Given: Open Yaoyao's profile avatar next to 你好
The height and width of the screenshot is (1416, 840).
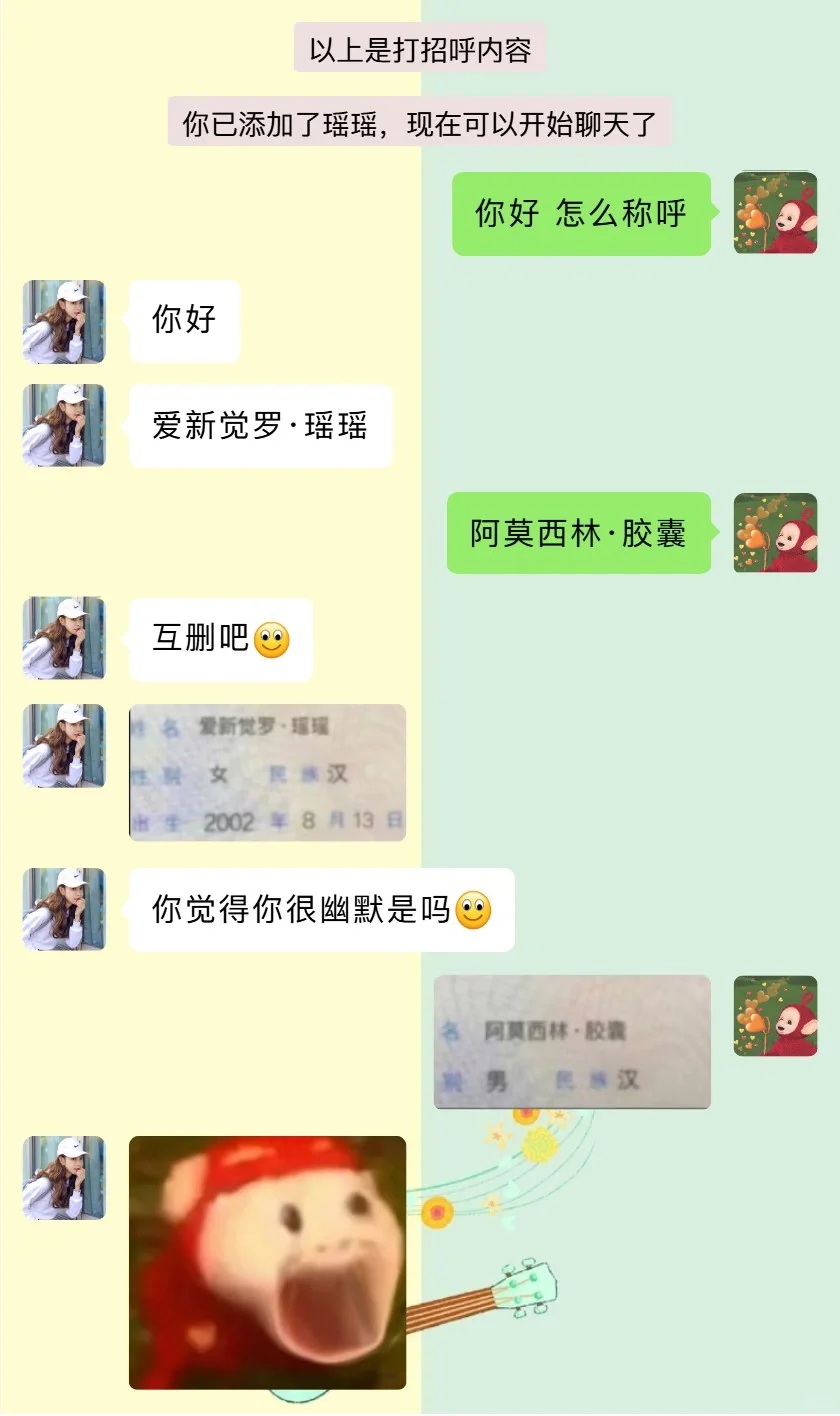Looking at the screenshot, I should [x=63, y=321].
